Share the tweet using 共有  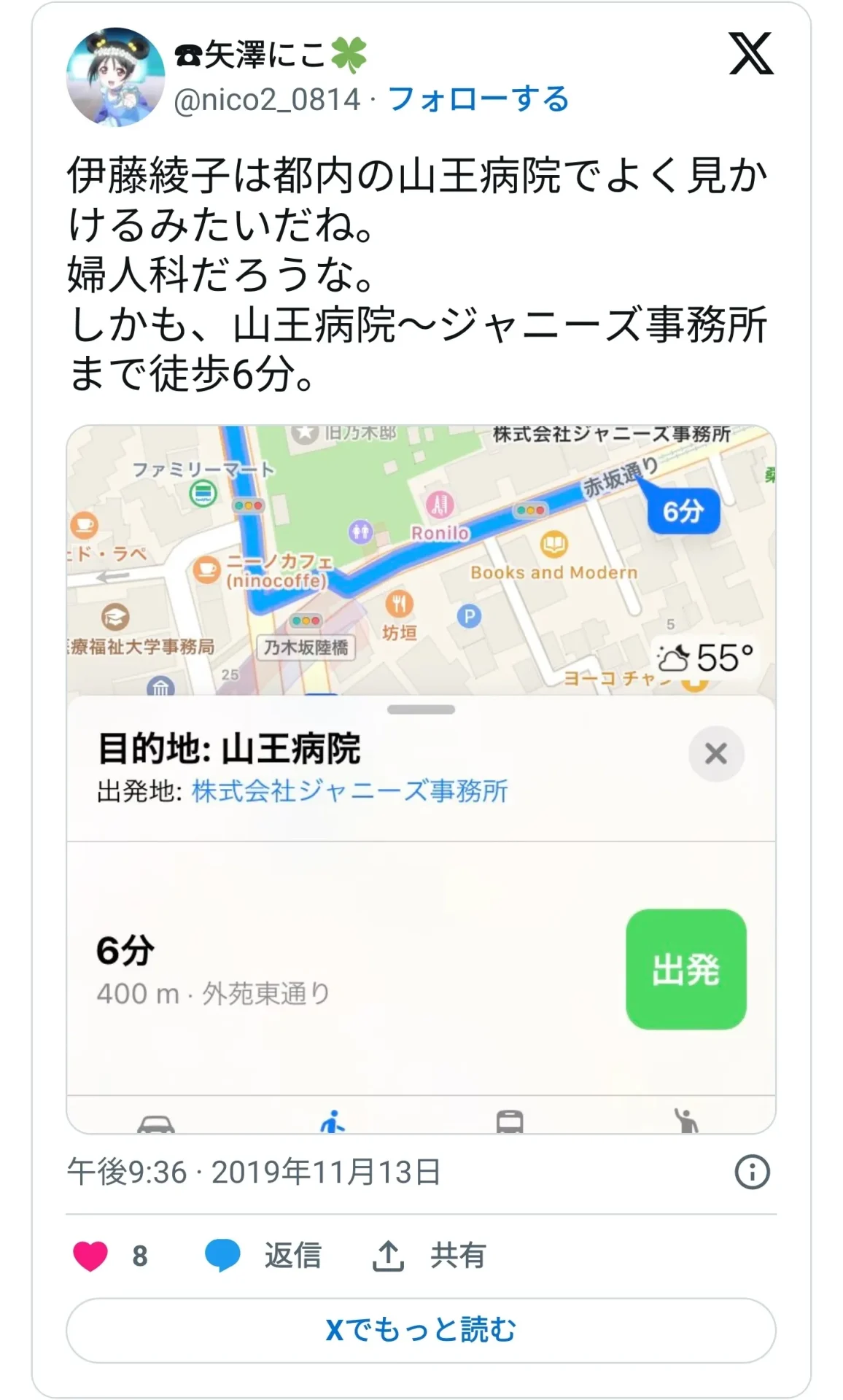(x=430, y=1256)
